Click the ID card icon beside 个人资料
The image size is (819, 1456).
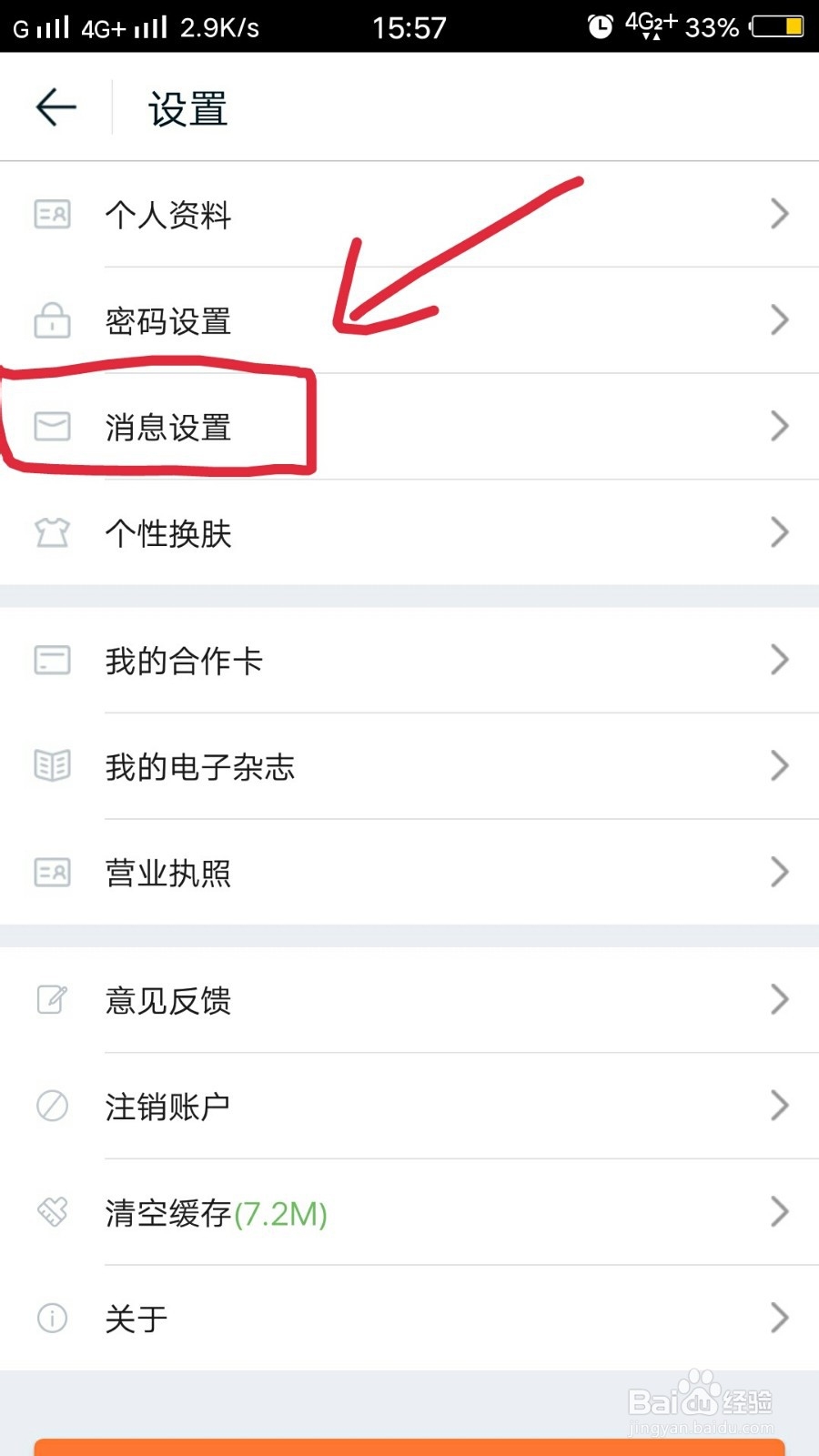click(52, 216)
